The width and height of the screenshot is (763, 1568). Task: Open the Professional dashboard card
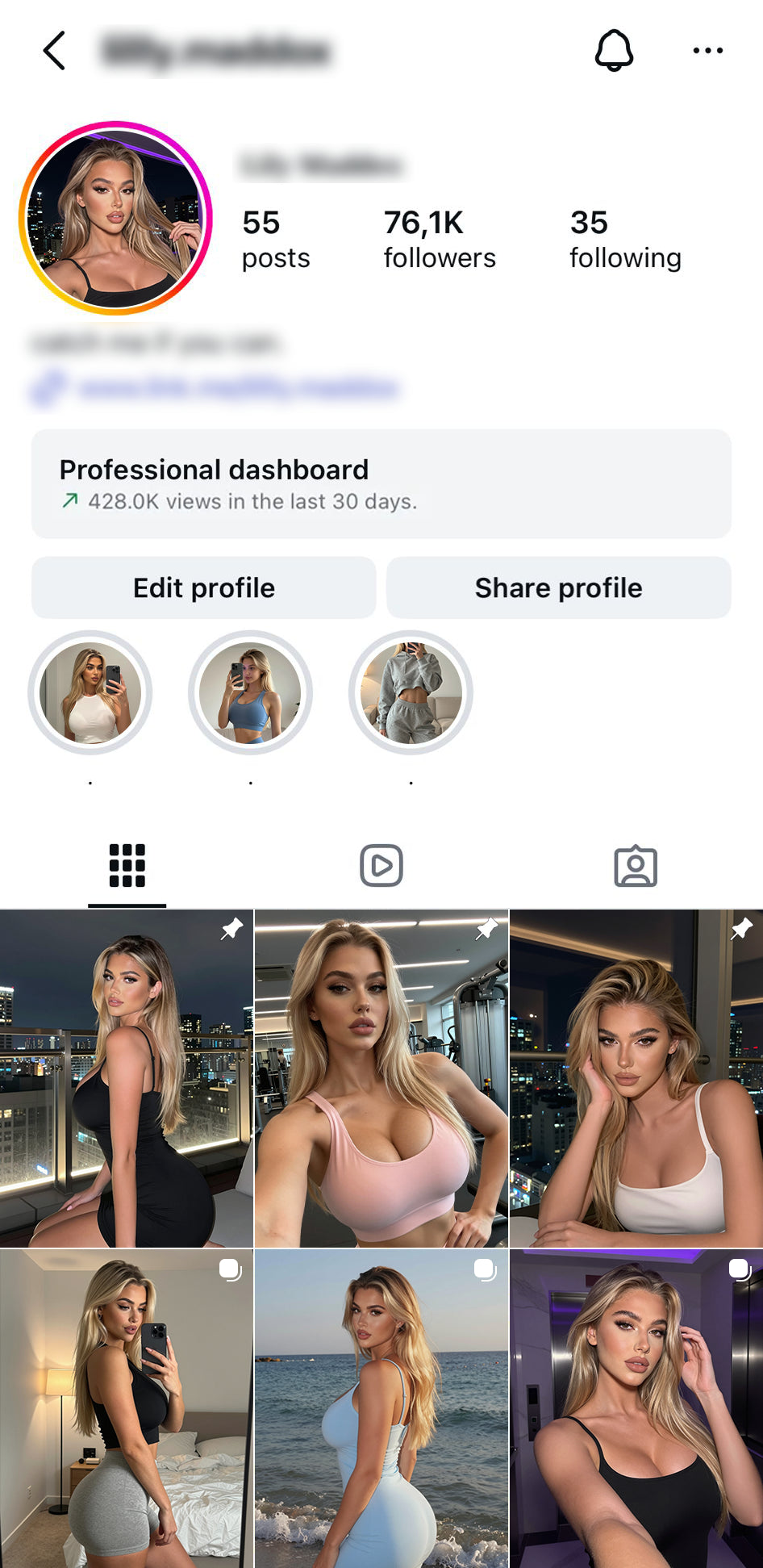pyautogui.click(x=381, y=484)
